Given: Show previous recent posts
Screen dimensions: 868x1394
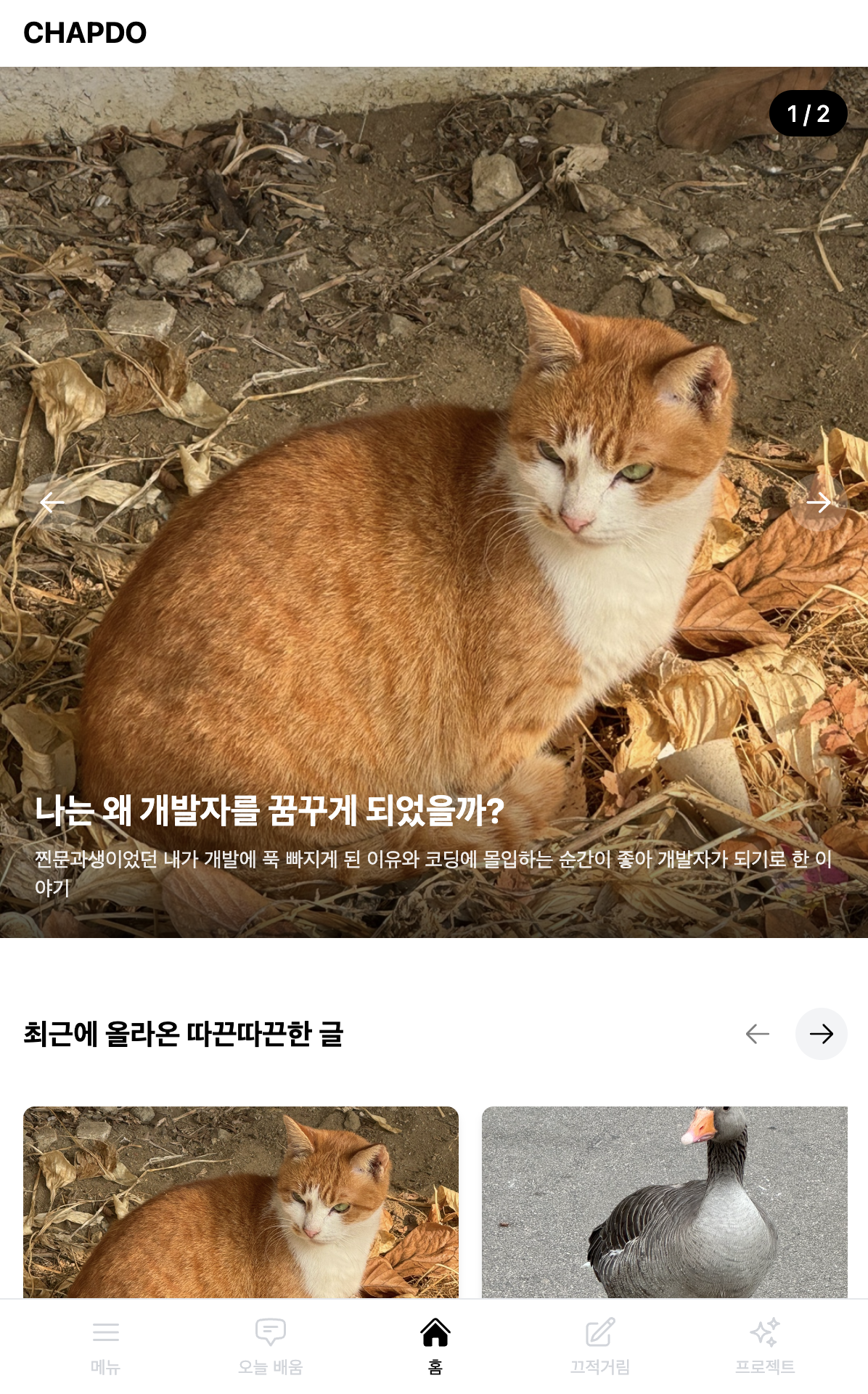Looking at the screenshot, I should (757, 1034).
